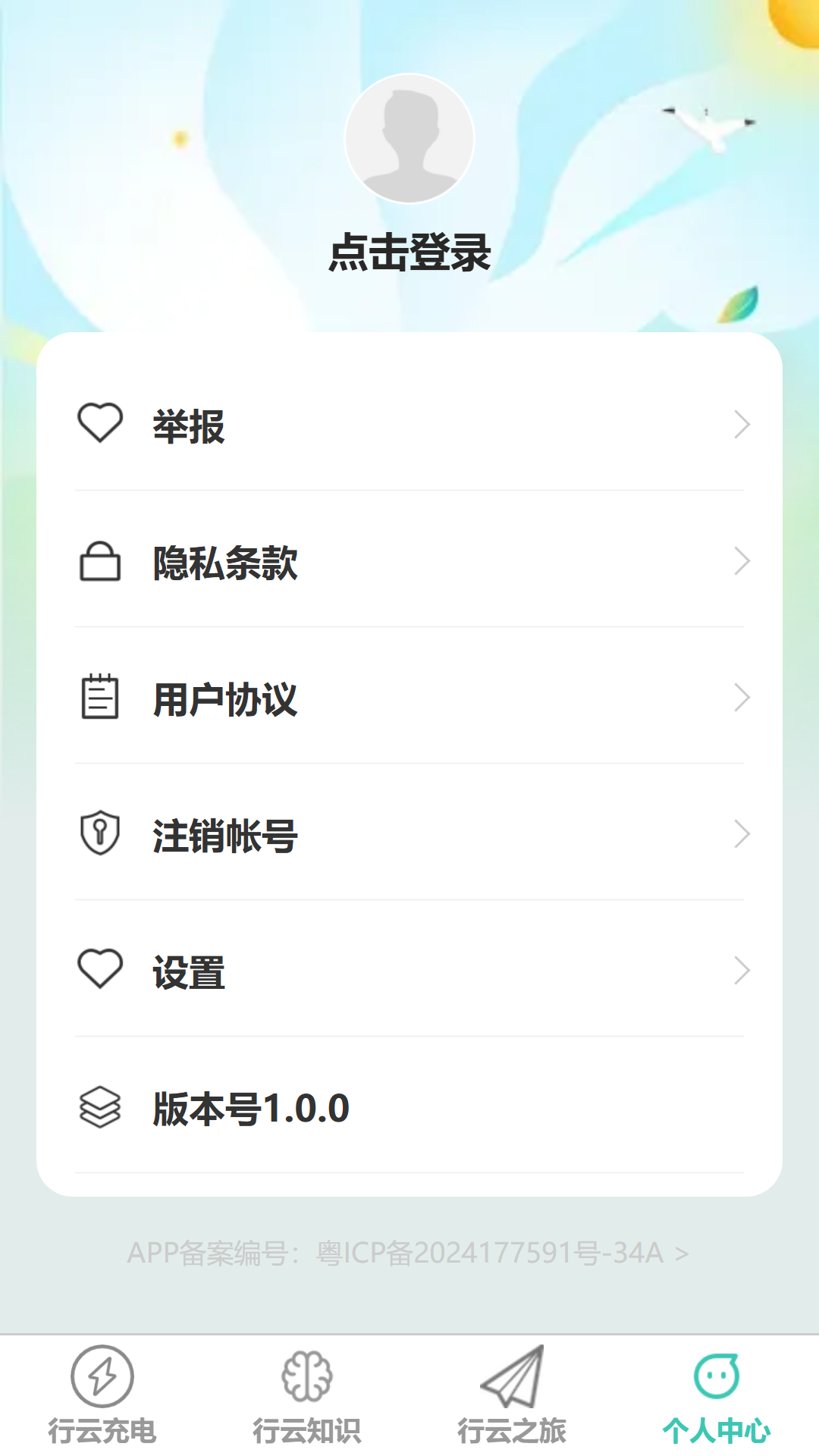Open the 设置 settings row
This screenshot has width=819, height=1456.
pyautogui.click(x=409, y=971)
